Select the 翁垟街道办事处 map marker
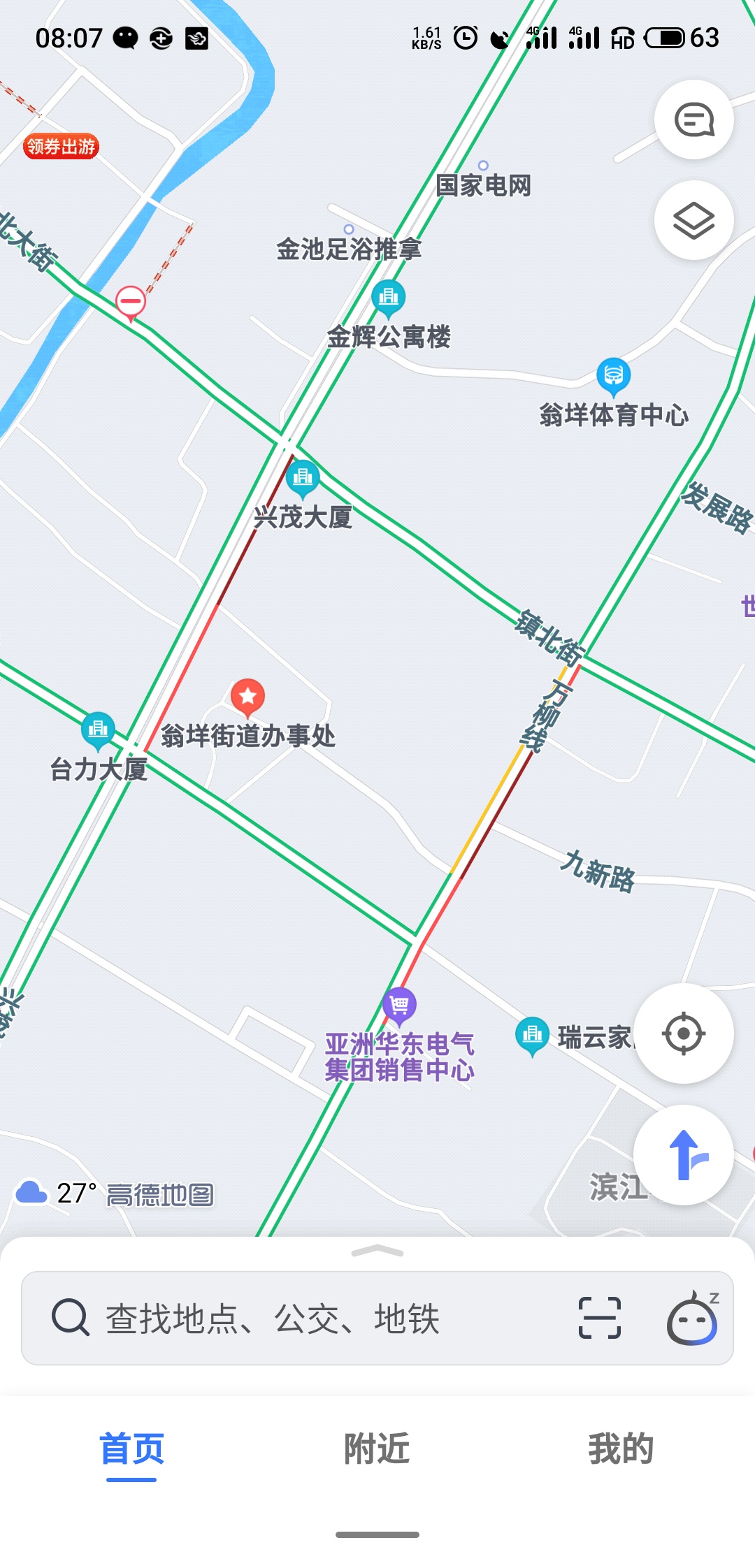This screenshot has height=1568, width=755. pos(247,697)
